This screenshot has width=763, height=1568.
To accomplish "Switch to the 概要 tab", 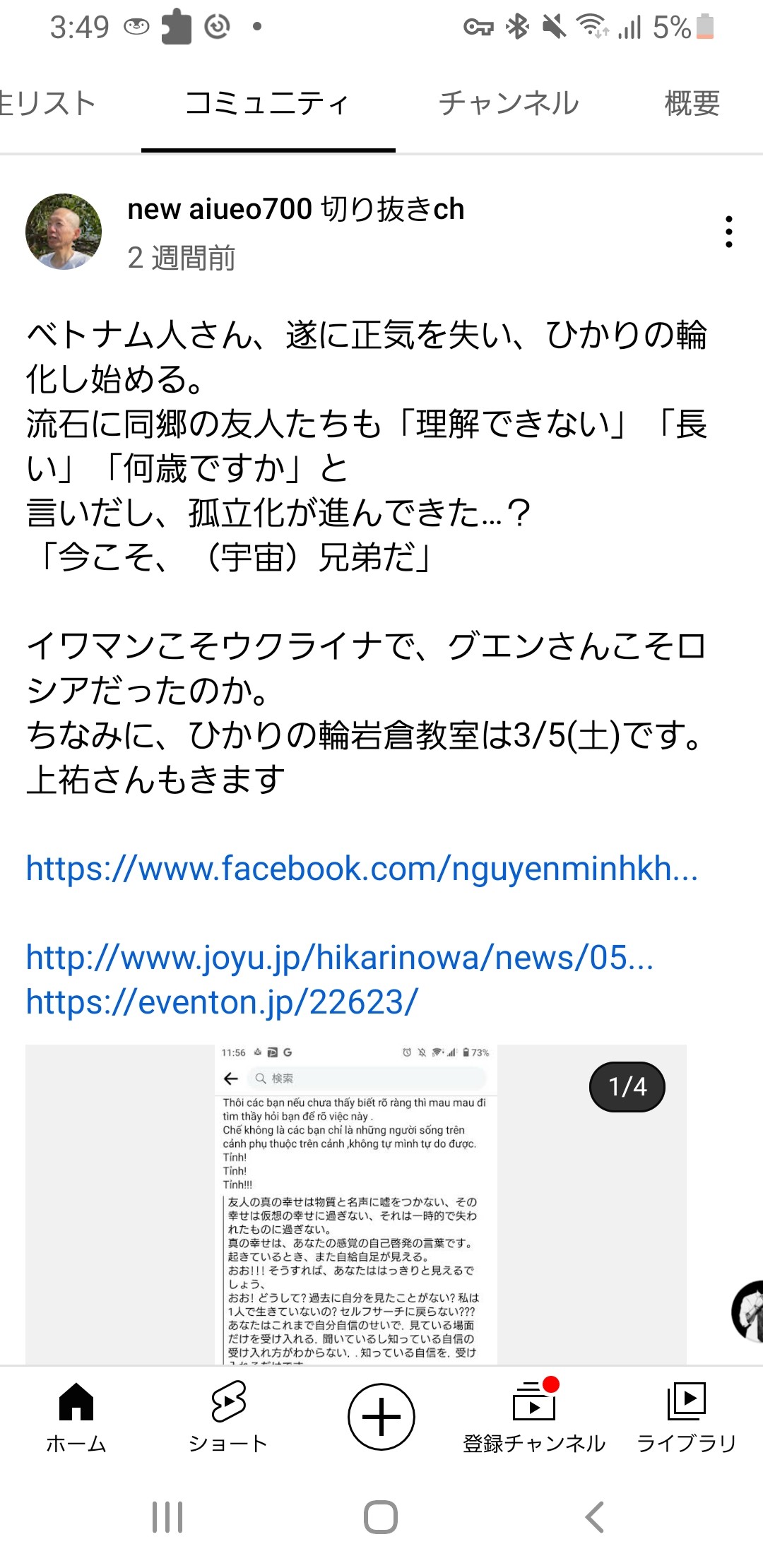I will (x=692, y=104).
